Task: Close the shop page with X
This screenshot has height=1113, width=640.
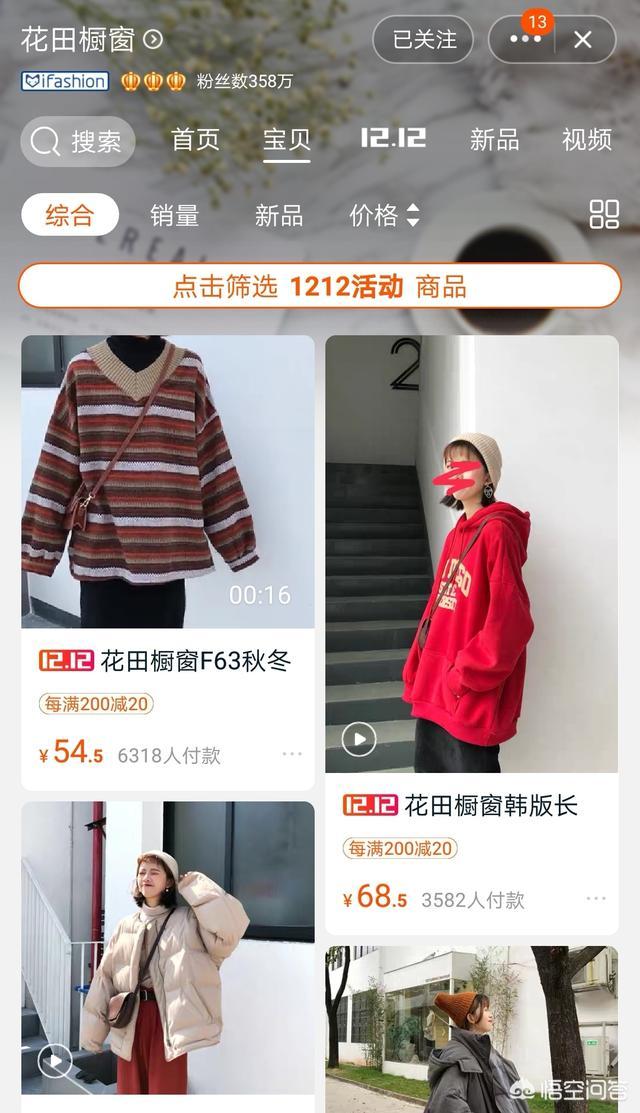Action: [x=583, y=40]
